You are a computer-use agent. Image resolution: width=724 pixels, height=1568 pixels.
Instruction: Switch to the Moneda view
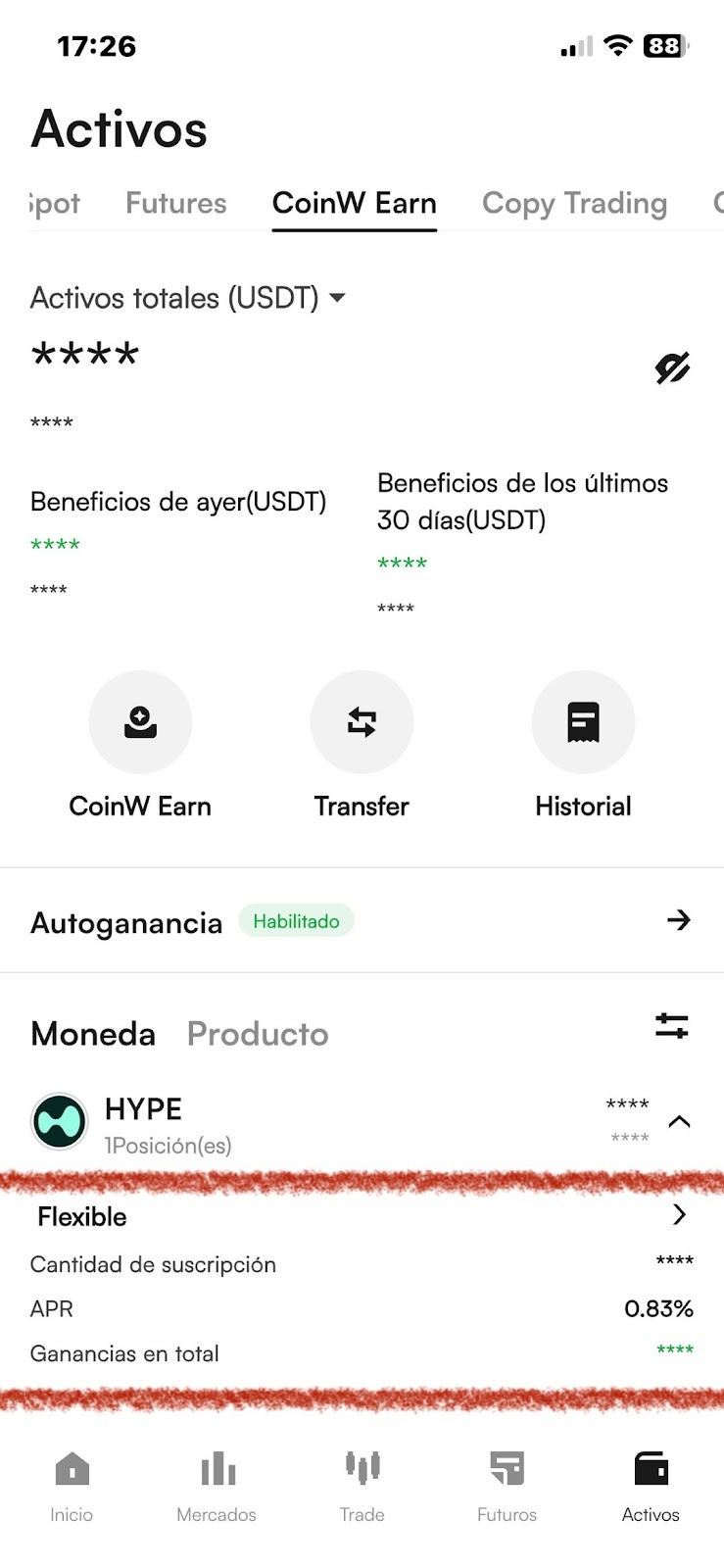pos(93,1034)
